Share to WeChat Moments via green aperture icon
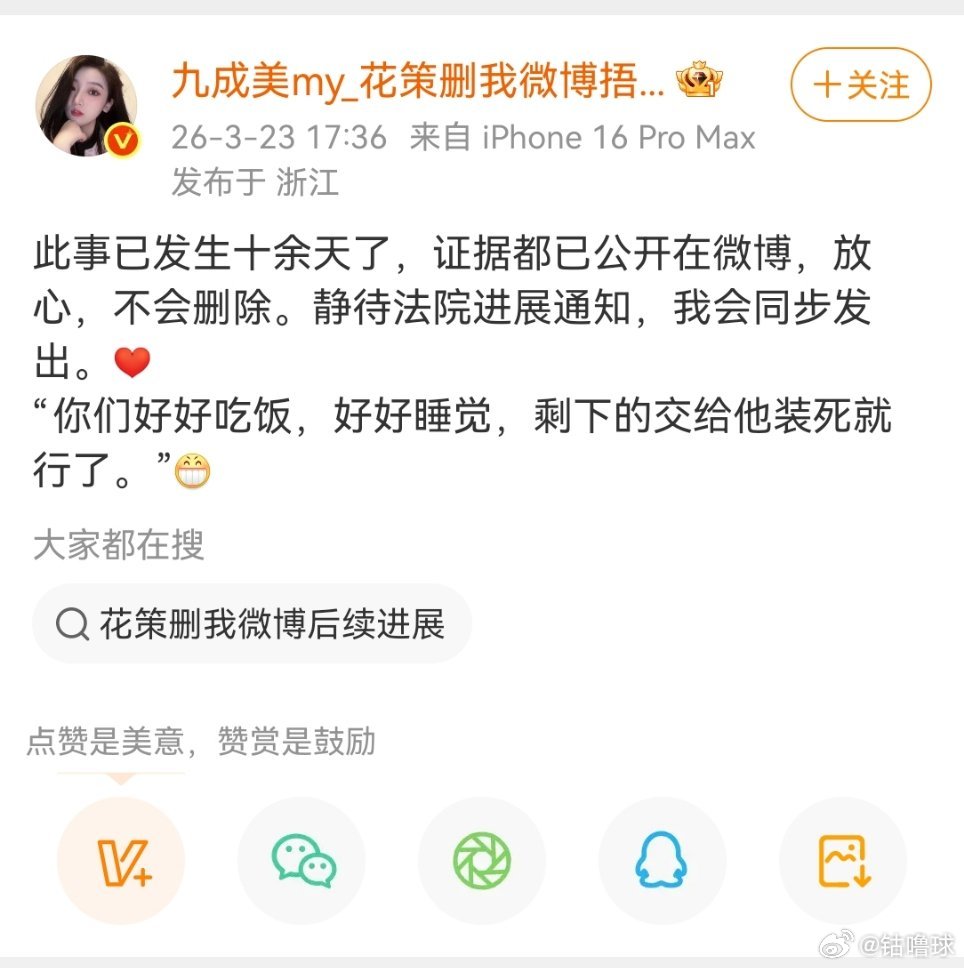This screenshot has width=964, height=968. (x=482, y=860)
